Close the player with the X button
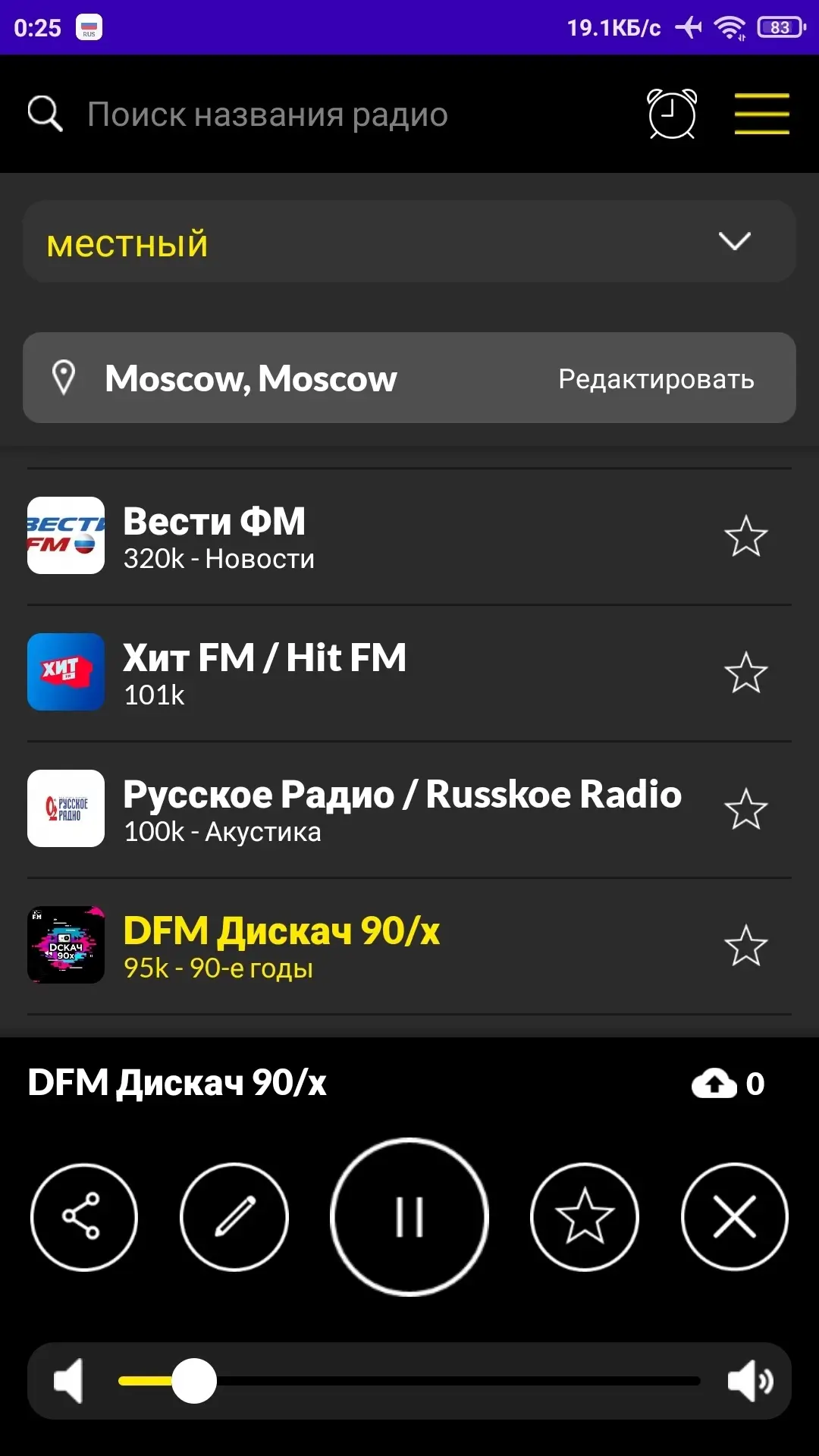Screen dimensions: 819x1456 point(734,1216)
